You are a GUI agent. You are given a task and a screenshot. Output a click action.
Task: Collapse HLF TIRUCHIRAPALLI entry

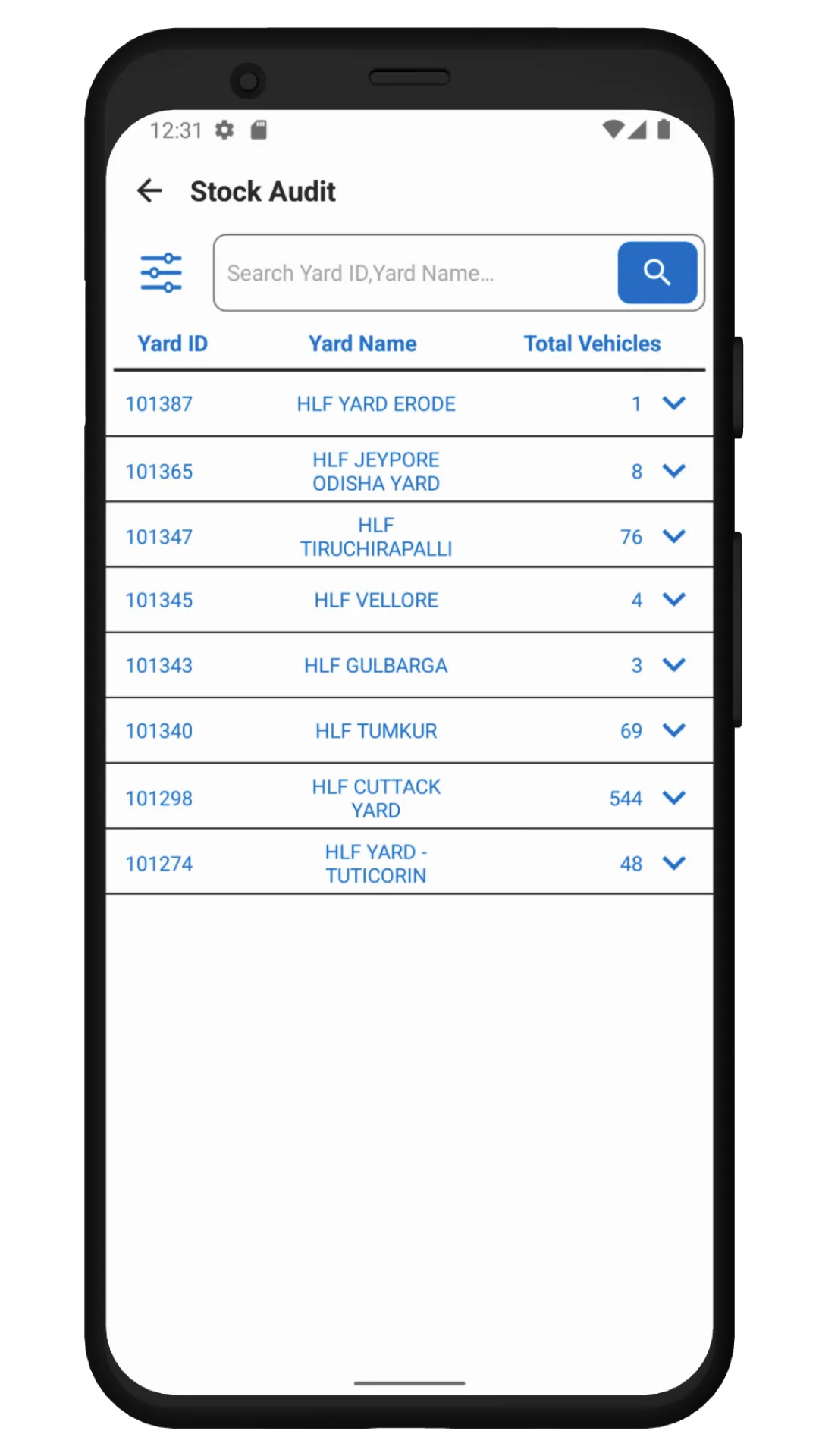click(x=674, y=536)
